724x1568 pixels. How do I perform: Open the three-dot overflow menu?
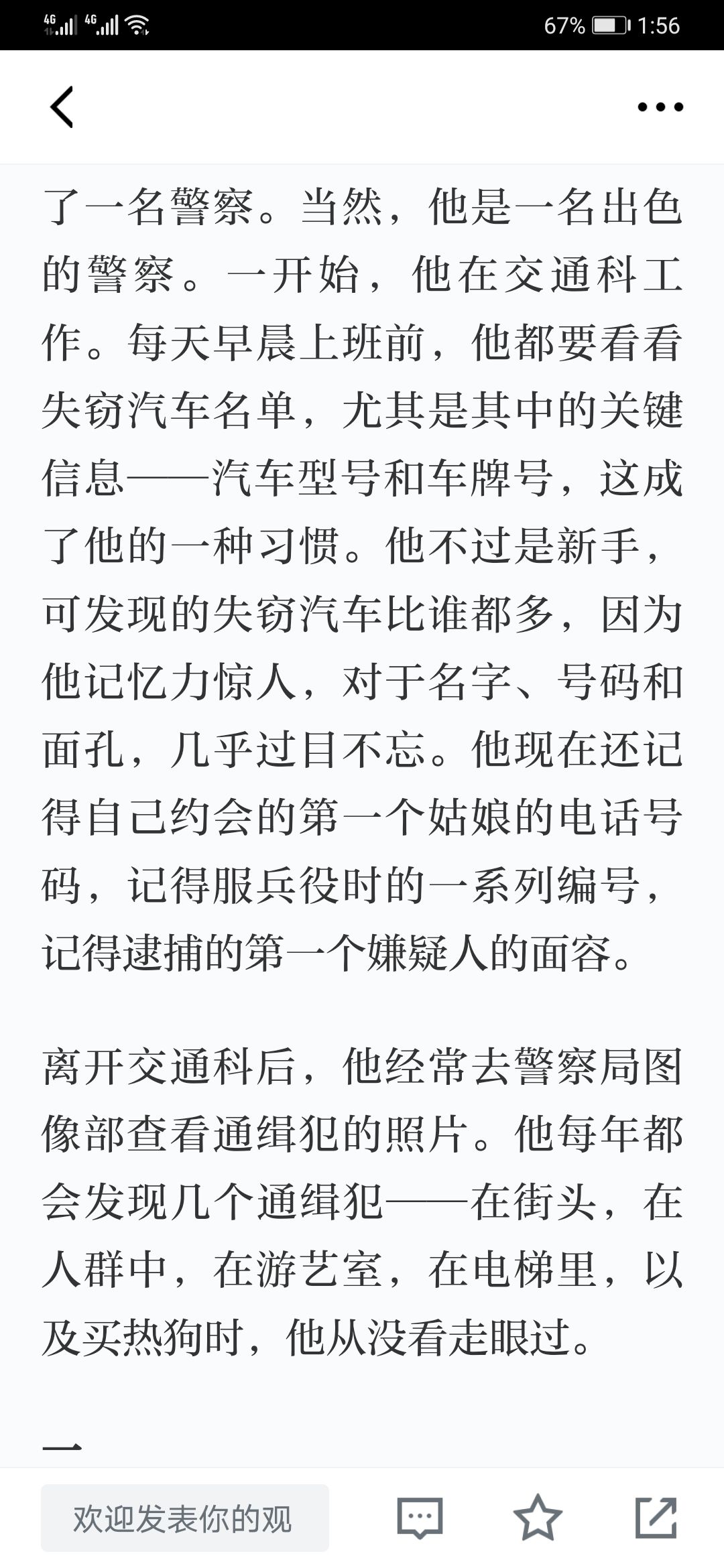[660, 107]
